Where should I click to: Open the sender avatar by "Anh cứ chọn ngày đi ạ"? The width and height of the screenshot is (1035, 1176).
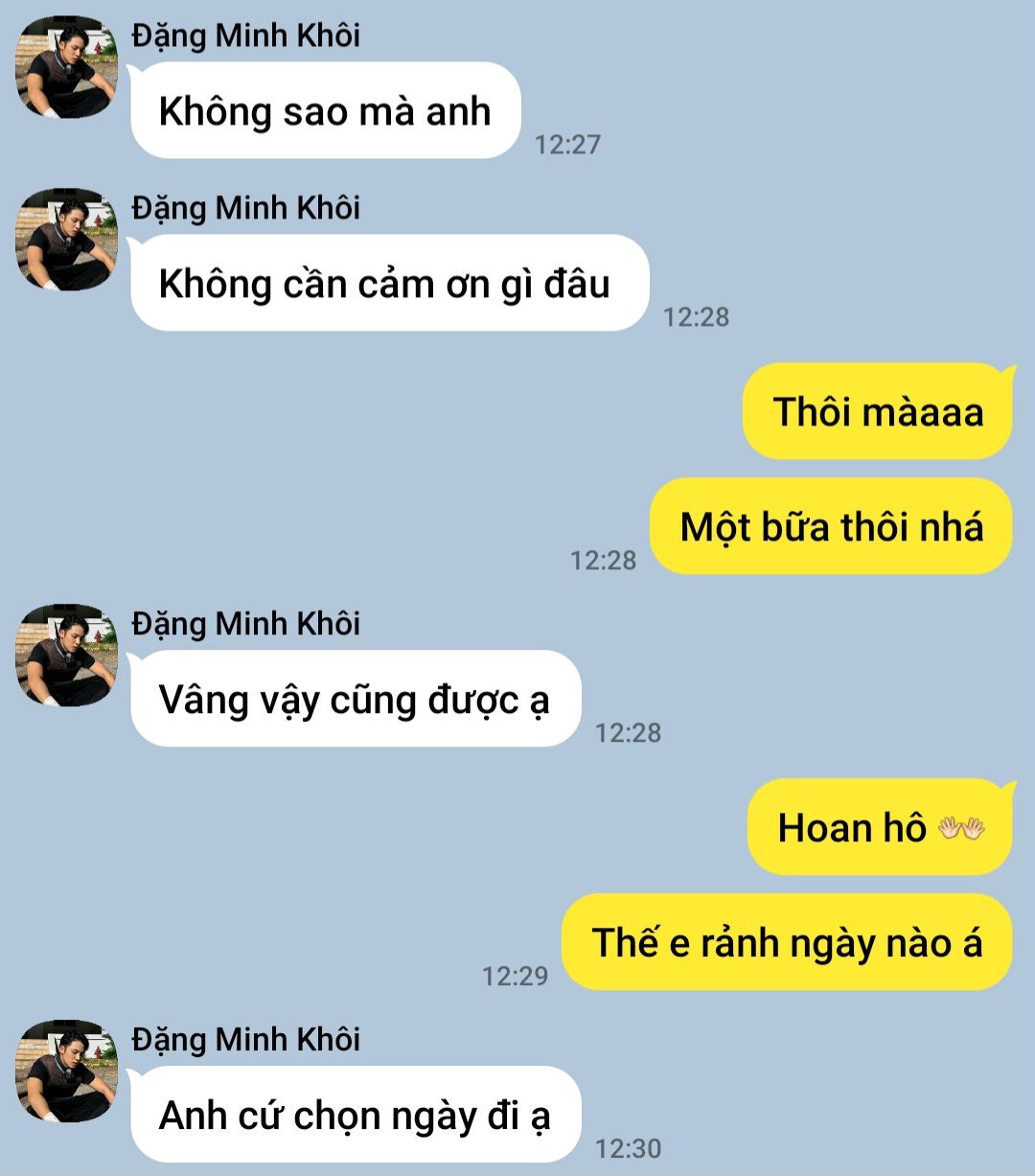66,1072
